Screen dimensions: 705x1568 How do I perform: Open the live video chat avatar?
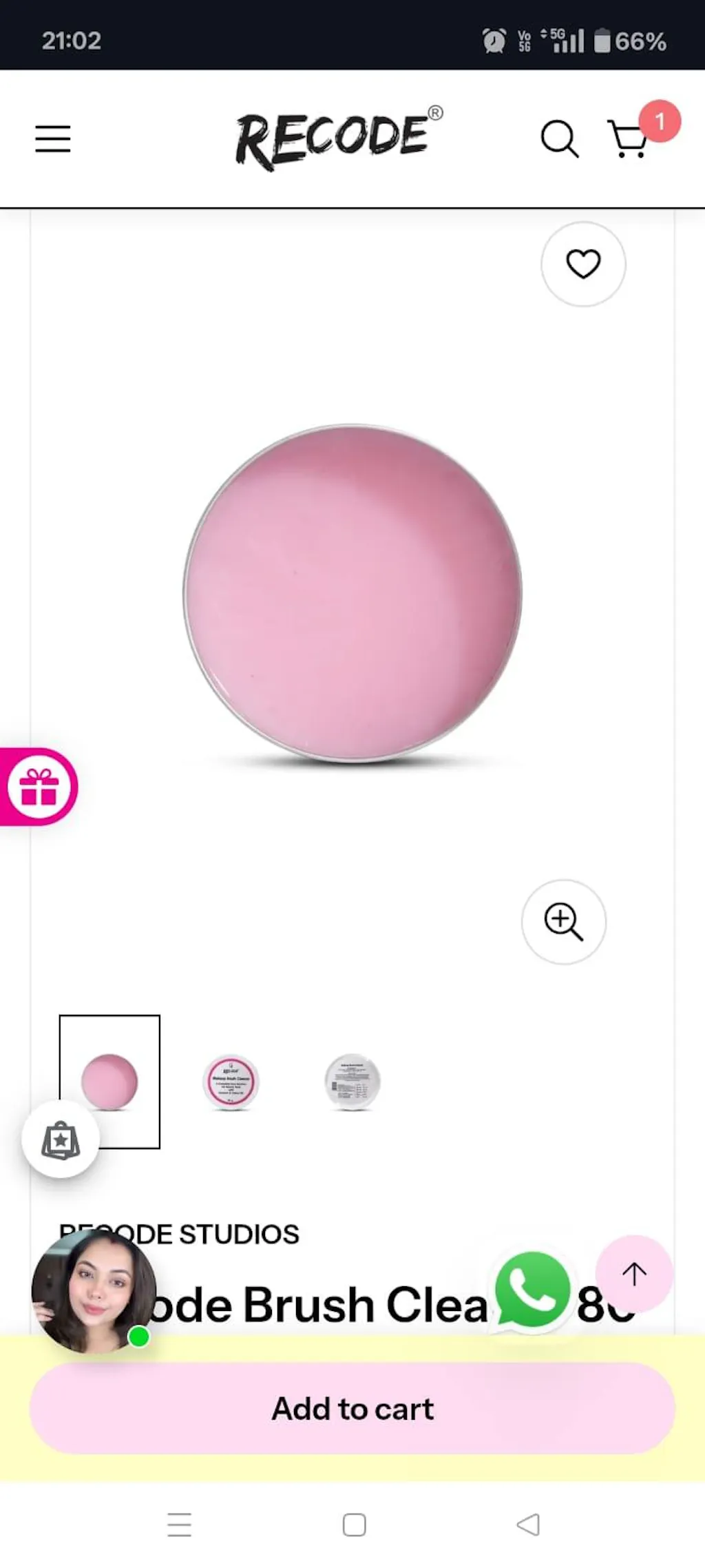click(x=93, y=1292)
